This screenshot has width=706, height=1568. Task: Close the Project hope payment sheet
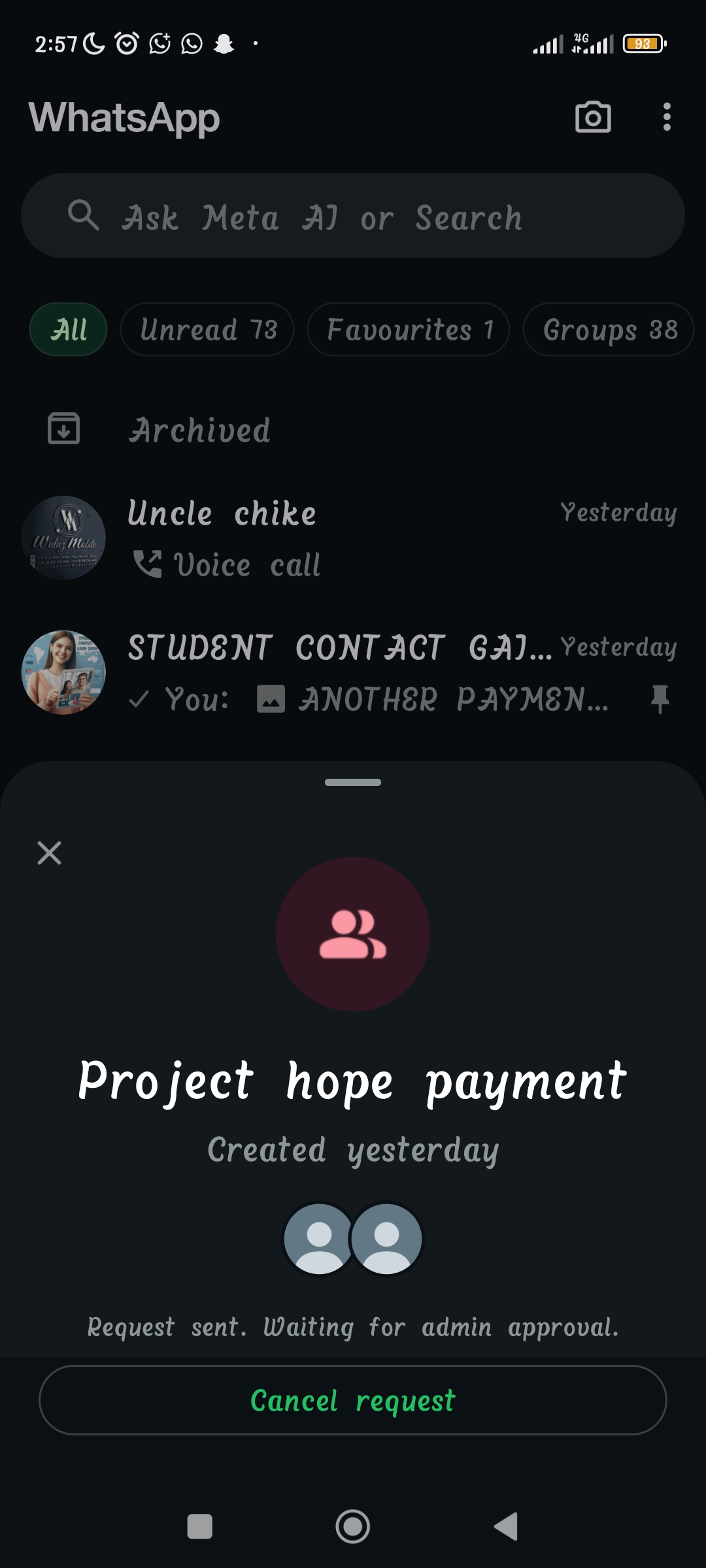(x=49, y=853)
